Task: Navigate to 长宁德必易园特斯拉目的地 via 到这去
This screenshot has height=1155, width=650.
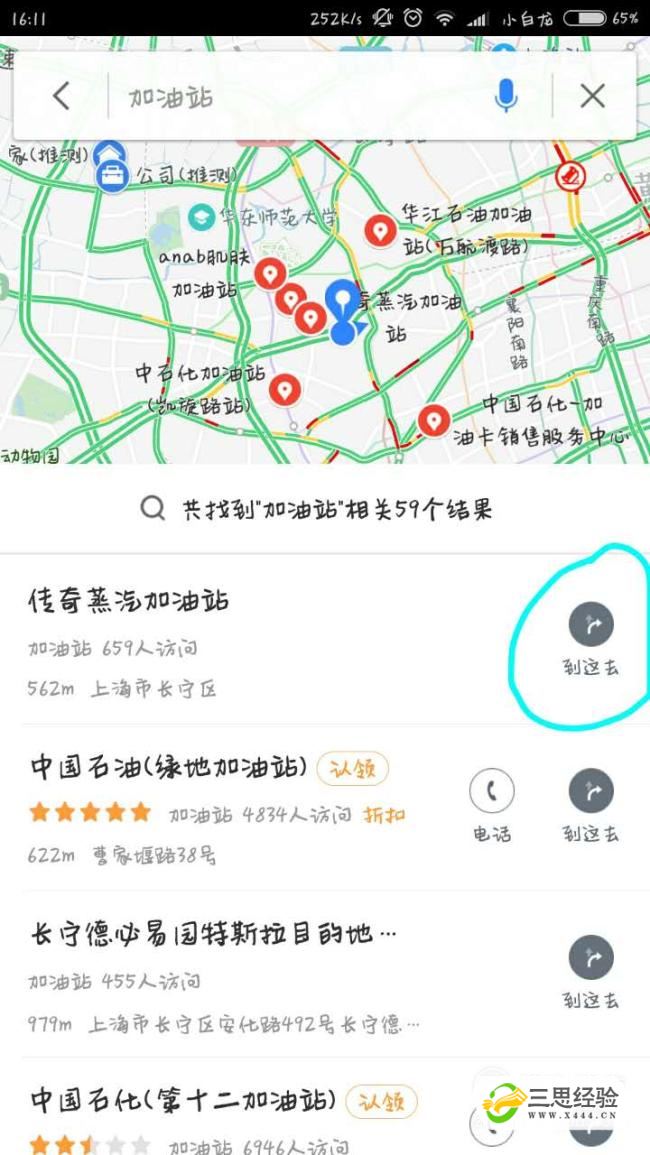Action: [590, 972]
